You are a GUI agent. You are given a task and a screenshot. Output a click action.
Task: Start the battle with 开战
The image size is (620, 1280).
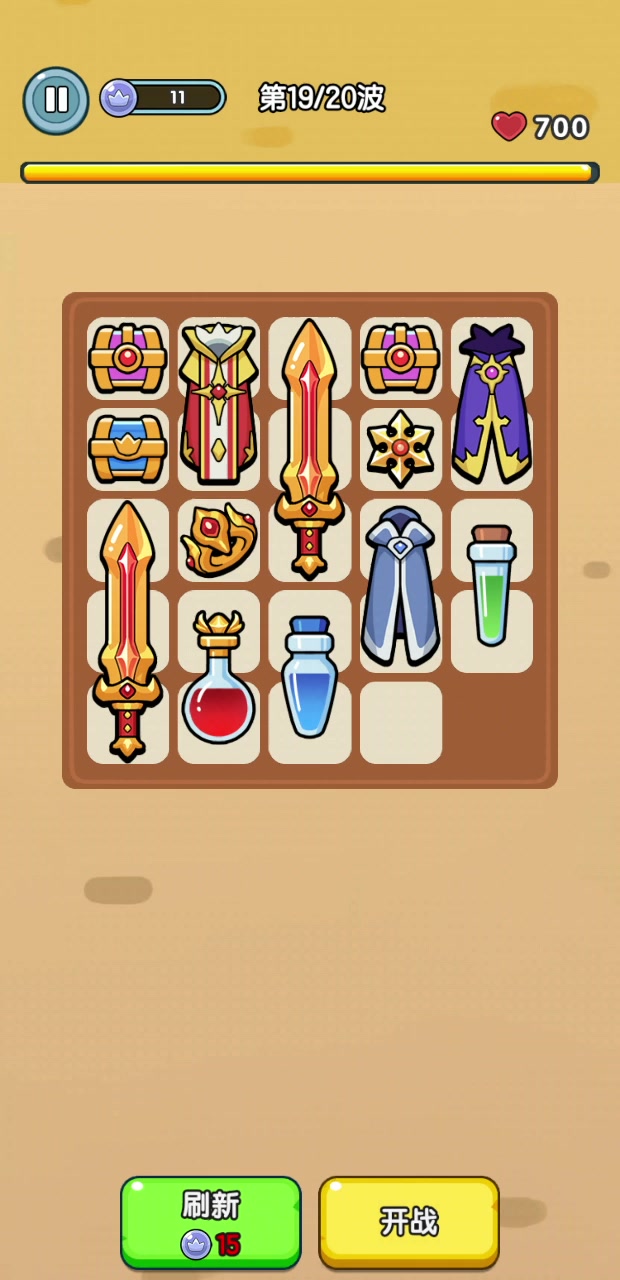pyautogui.click(x=409, y=1223)
